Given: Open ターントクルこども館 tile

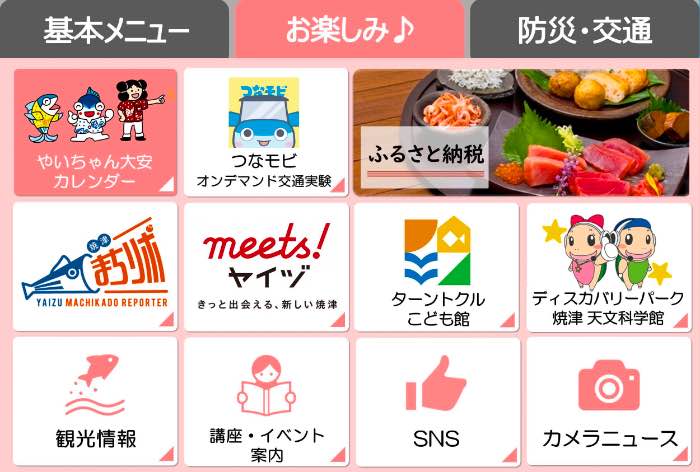Looking at the screenshot, I should [437, 267].
